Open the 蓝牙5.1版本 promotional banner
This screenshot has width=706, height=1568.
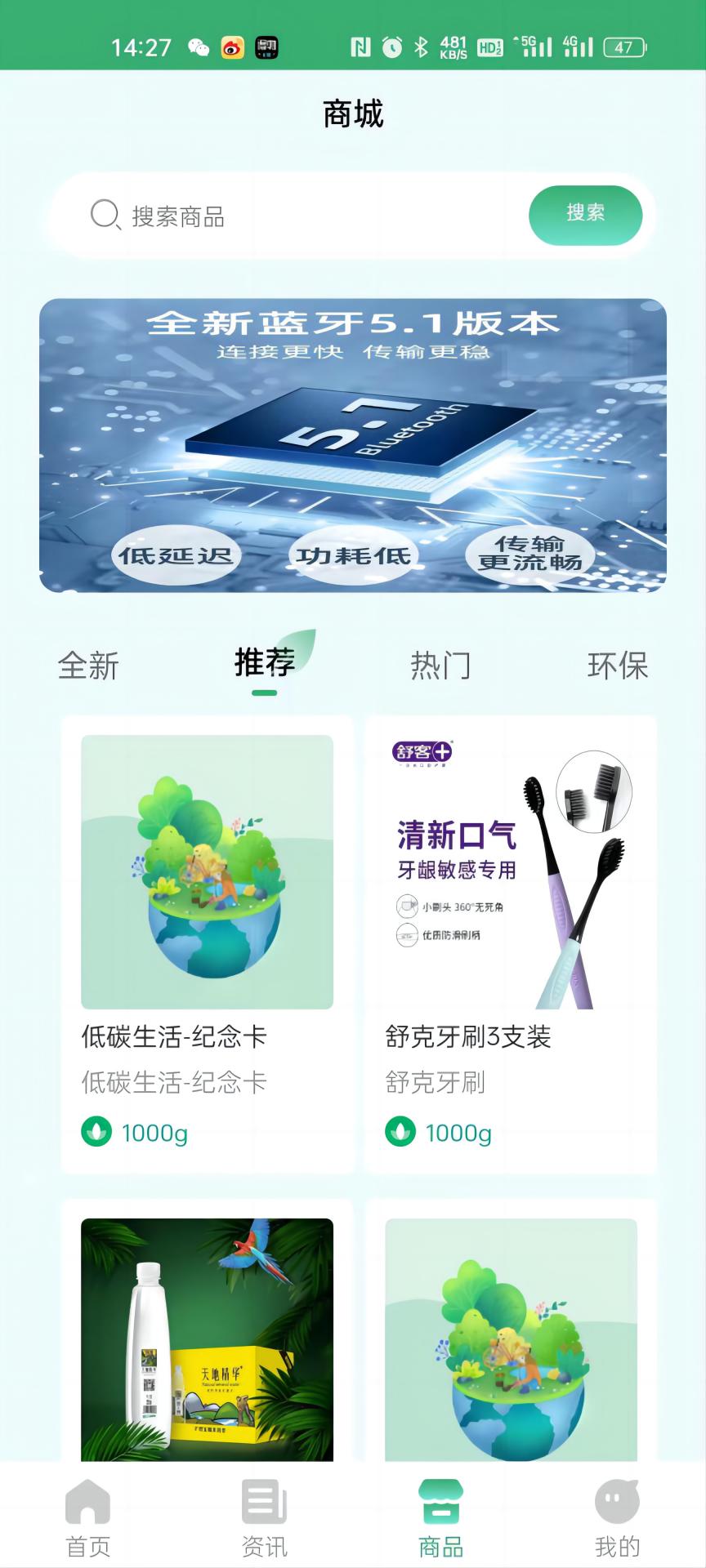tap(353, 445)
